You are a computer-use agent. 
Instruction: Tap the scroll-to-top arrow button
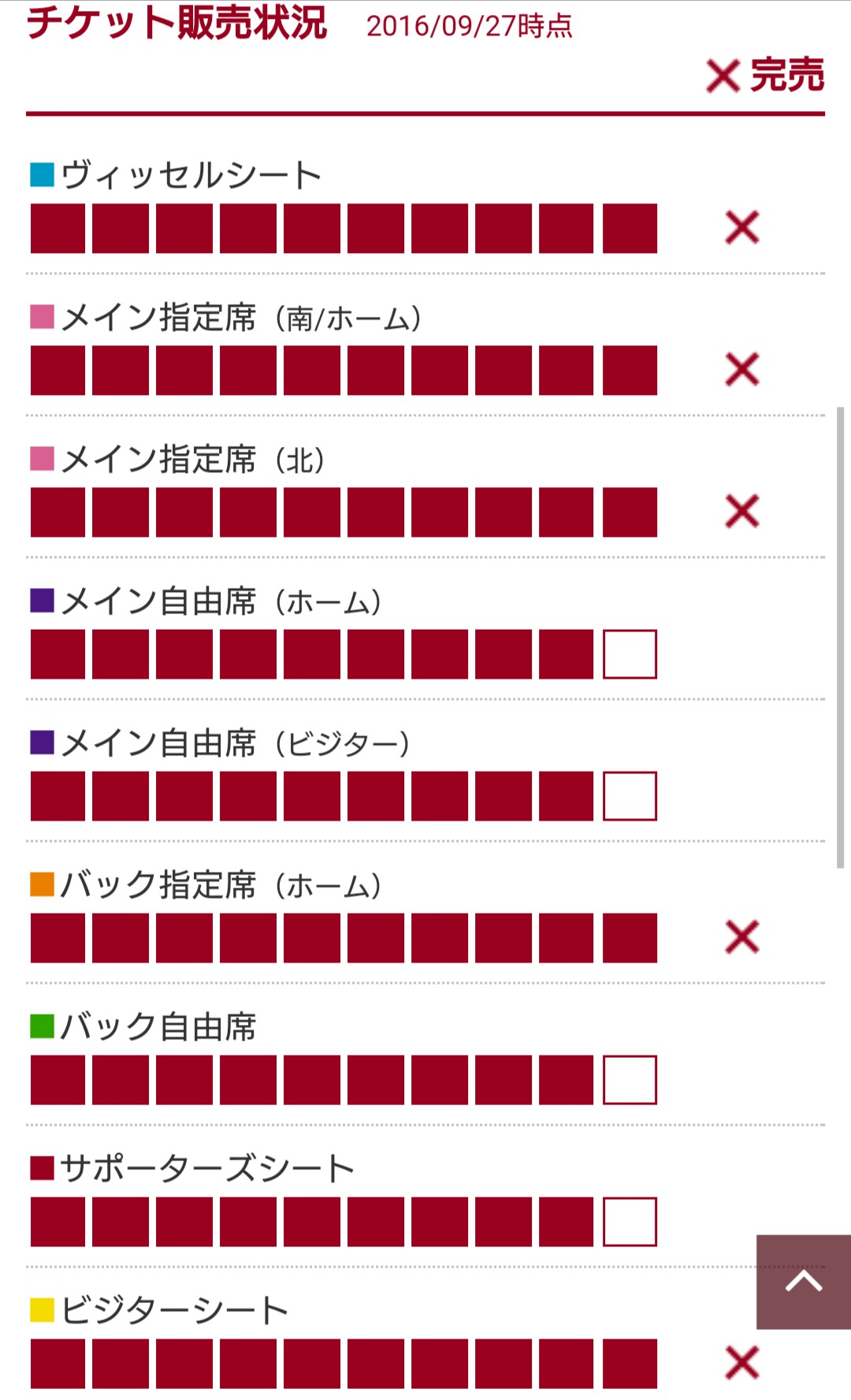click(x=804, y=1282)
